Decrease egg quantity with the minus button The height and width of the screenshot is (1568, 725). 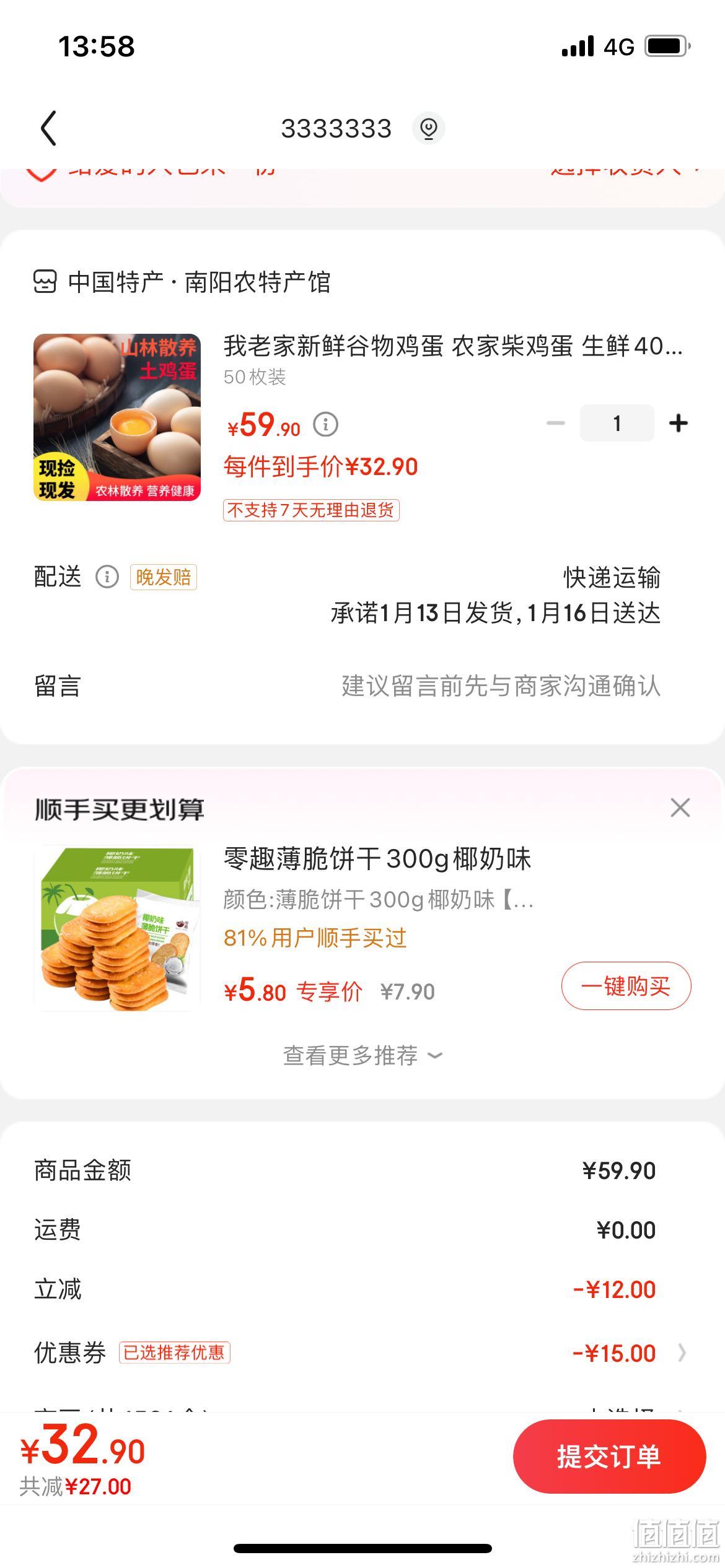pos(556,424)
